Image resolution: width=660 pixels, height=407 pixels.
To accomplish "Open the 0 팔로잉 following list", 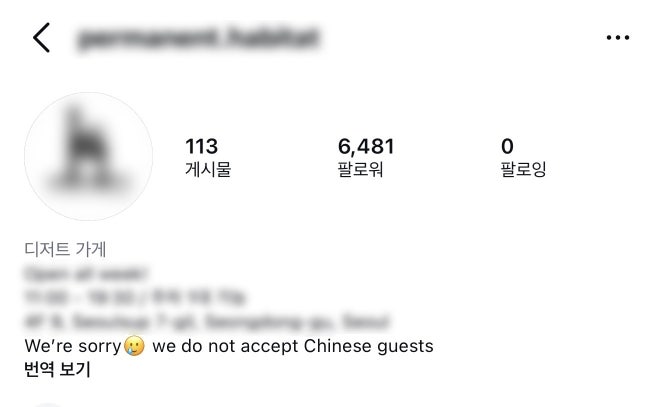I will click(523, 158).
